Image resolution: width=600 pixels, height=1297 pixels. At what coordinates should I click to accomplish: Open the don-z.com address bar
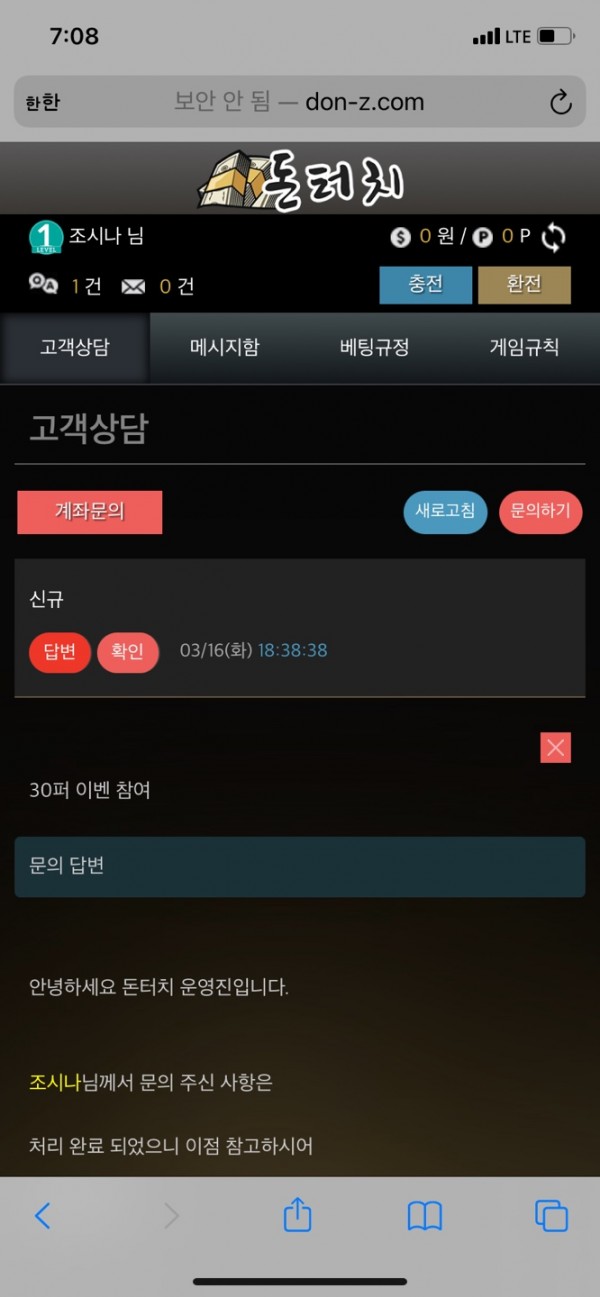point(298,102)
